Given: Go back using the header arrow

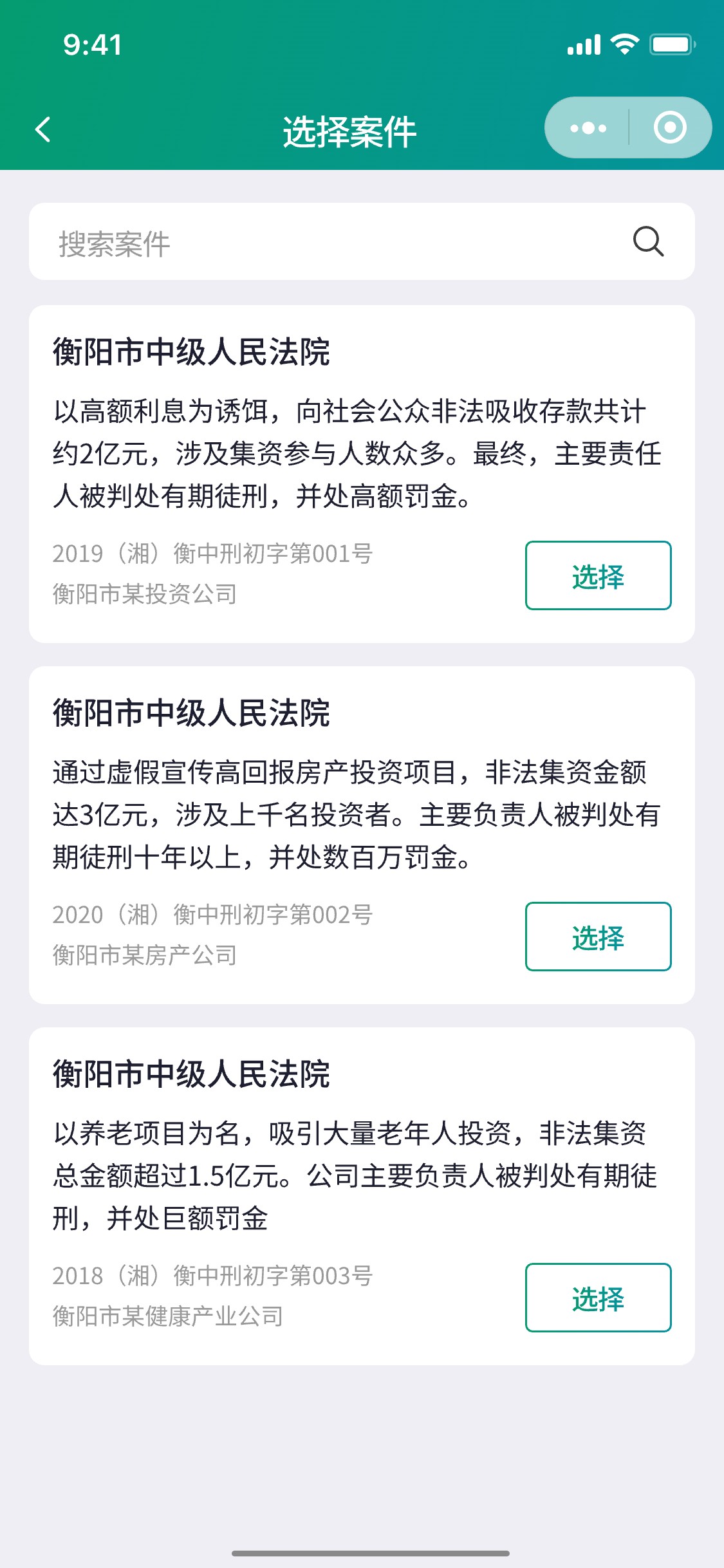Looking at the screenshot, I should (43, 129).
